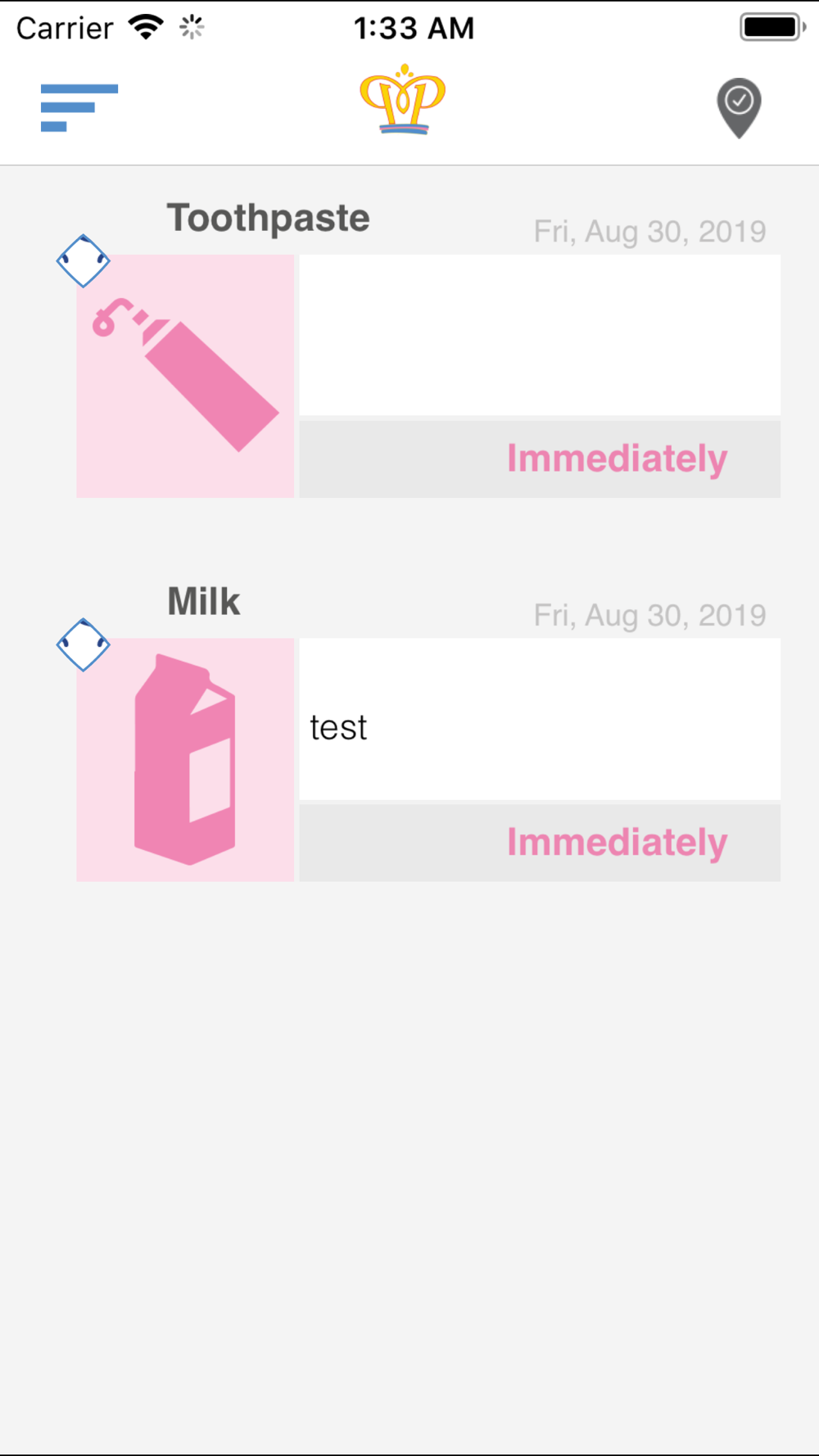Tap the diamond checkbox on Toothpaste
The height and width of the screenshot is (1456, 819).
[x=83, y=261]
